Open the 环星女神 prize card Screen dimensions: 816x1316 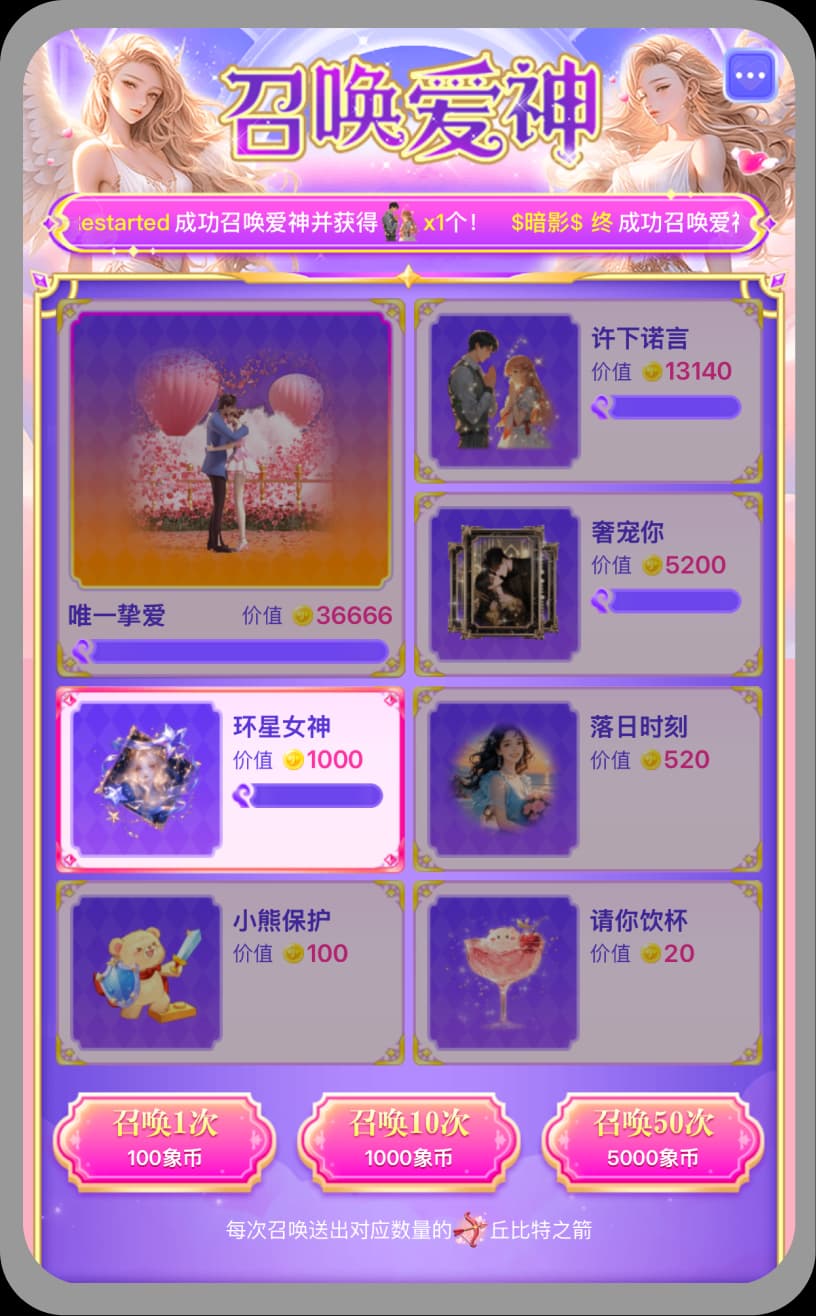pos(231,779)
